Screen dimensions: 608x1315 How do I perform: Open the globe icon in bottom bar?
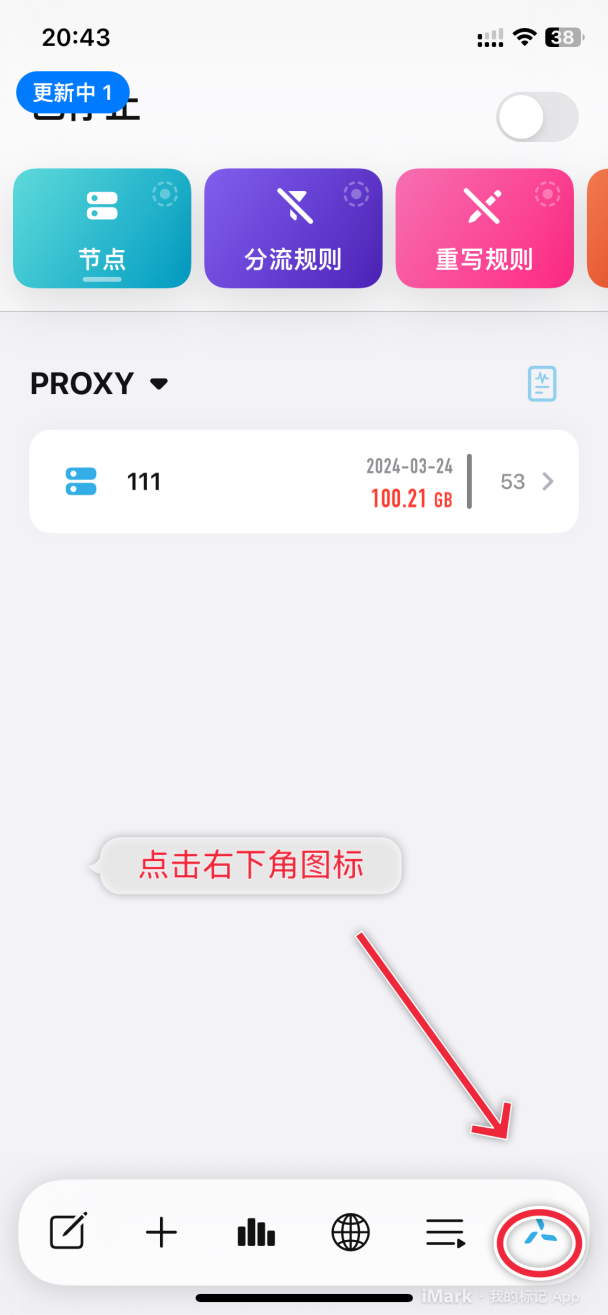coord(350,1232)
